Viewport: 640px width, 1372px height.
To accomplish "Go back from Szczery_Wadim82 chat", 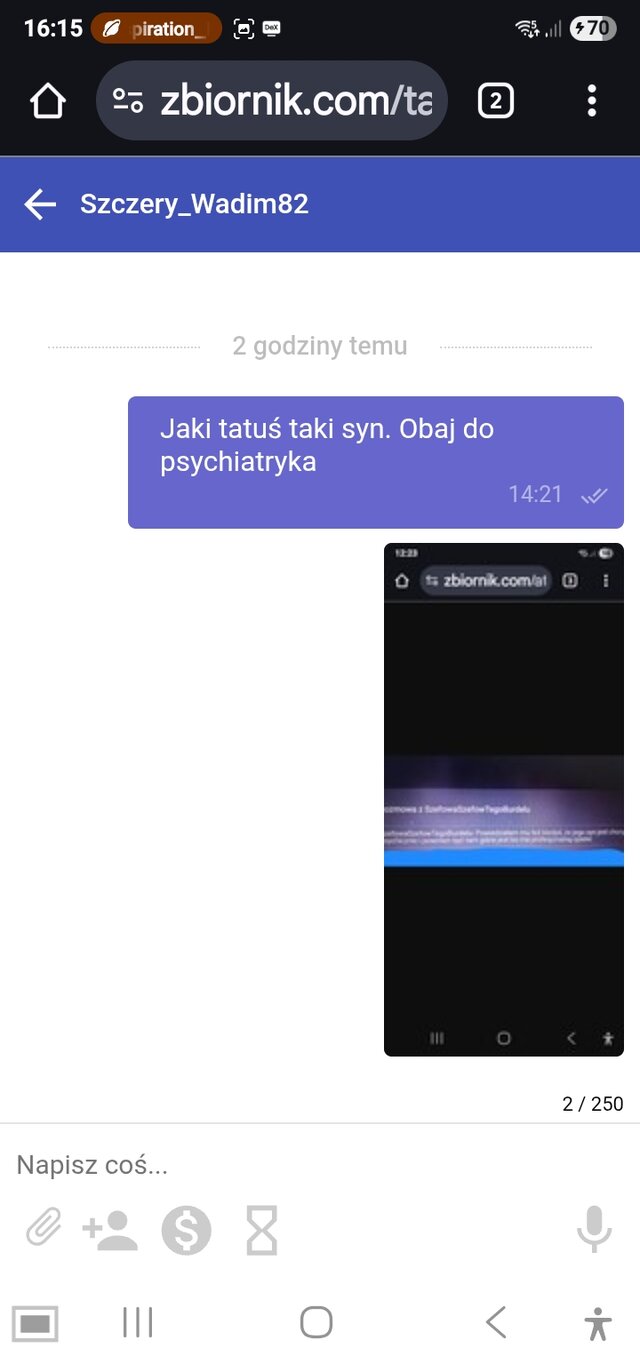I will click(x=40, y=205).
